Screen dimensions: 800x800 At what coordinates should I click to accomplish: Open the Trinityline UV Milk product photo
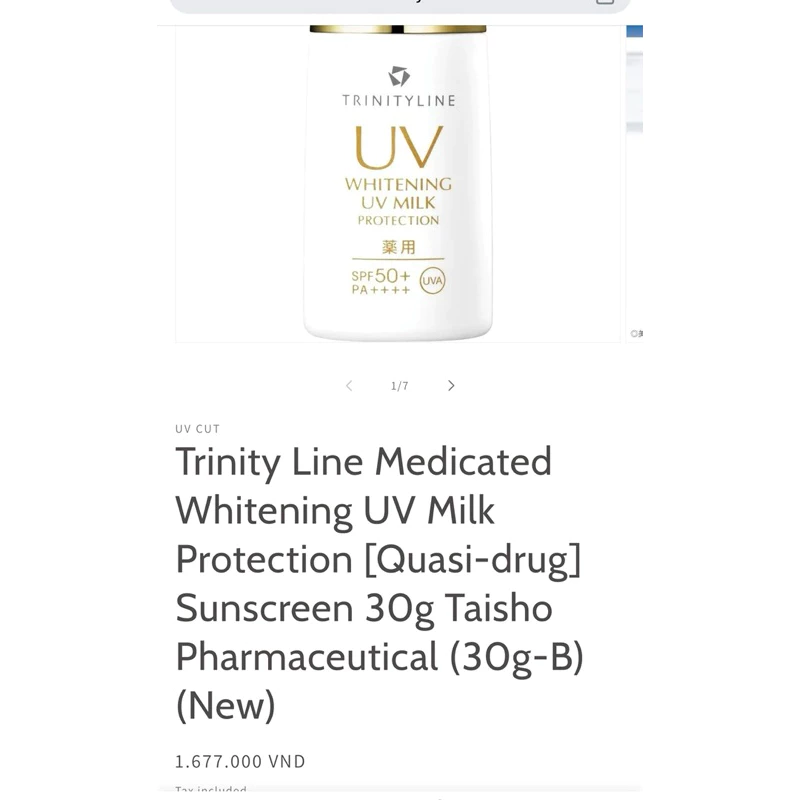(398, 185)
